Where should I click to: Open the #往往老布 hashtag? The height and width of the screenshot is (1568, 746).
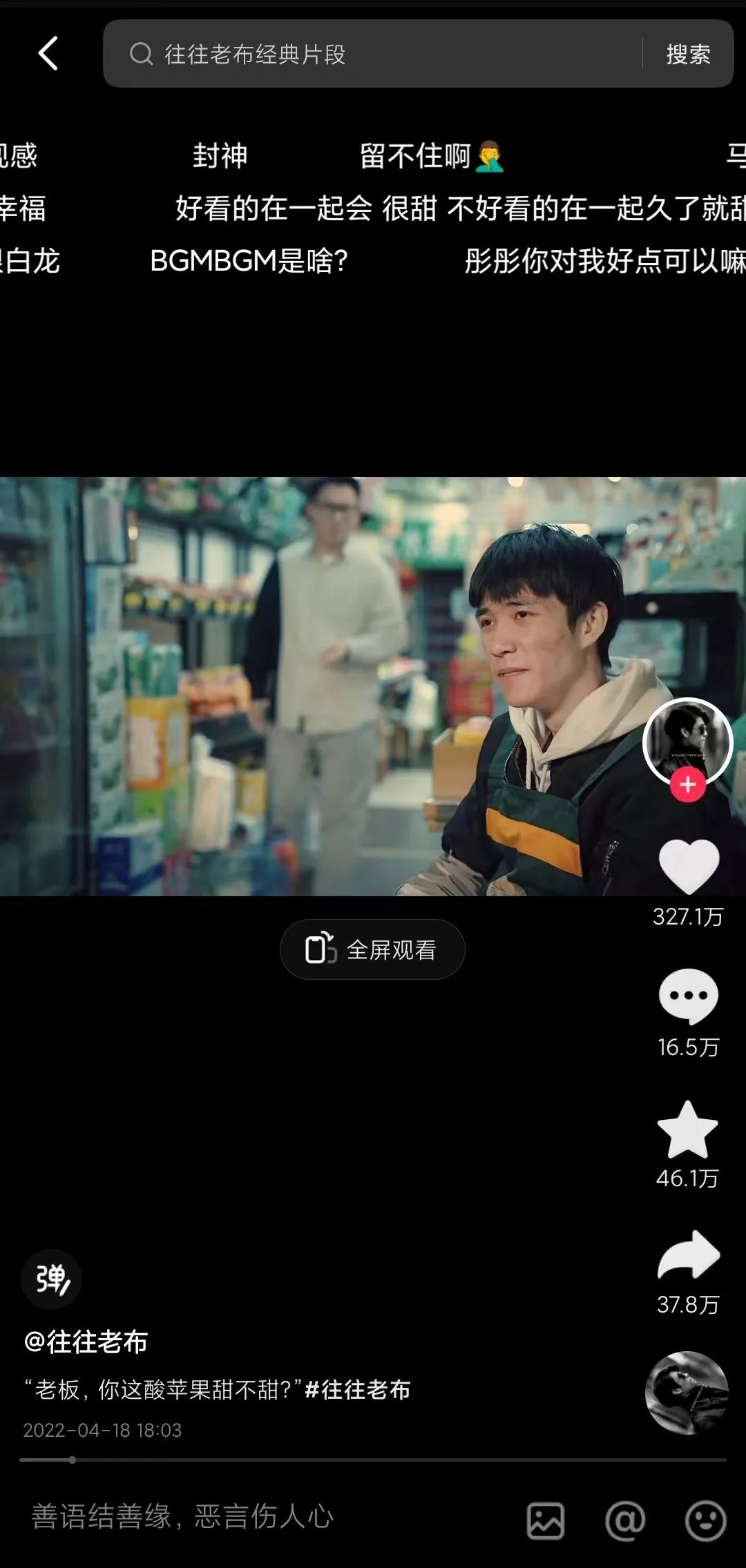pyautogui.click(x=358, y=1389)
